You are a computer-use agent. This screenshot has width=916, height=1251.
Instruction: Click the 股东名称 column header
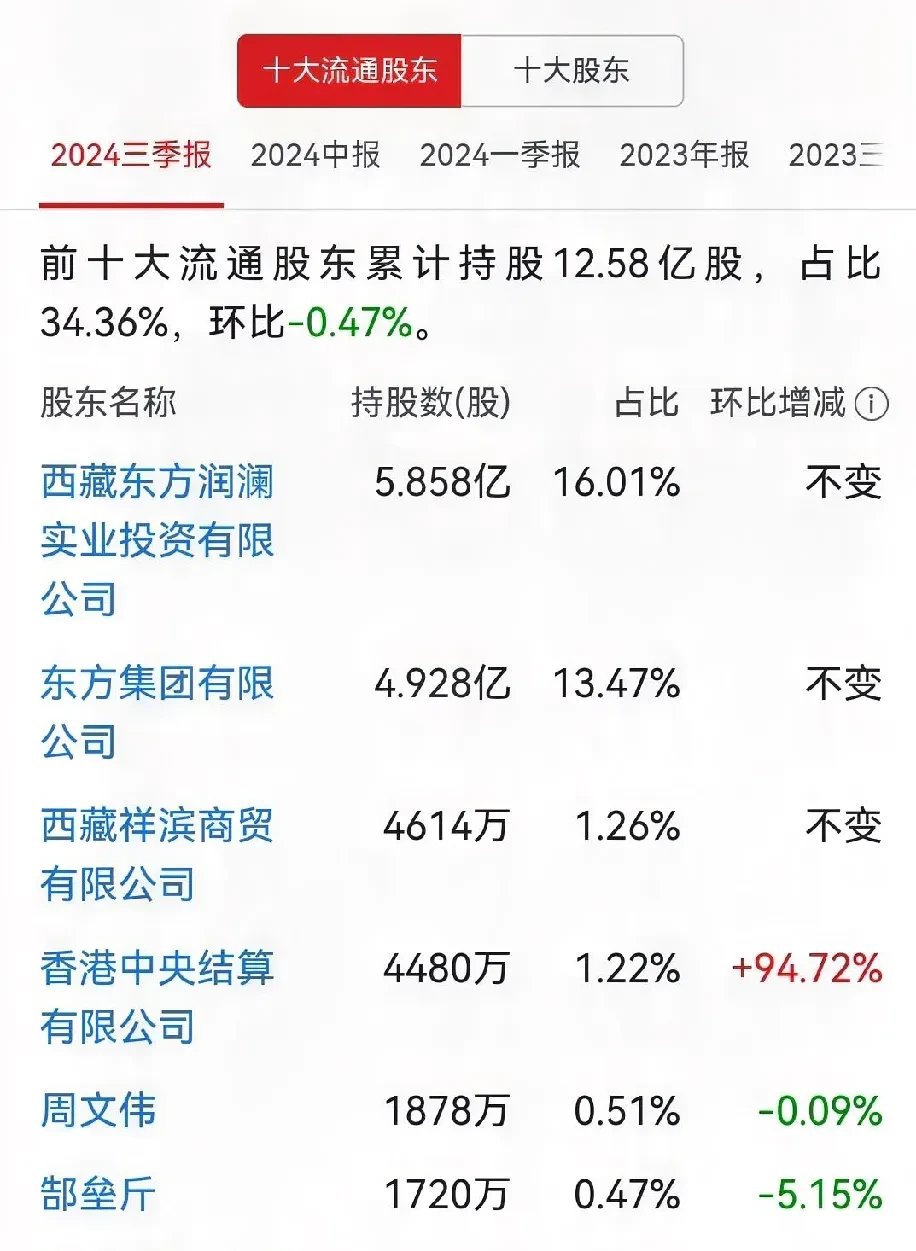[110, 403]
